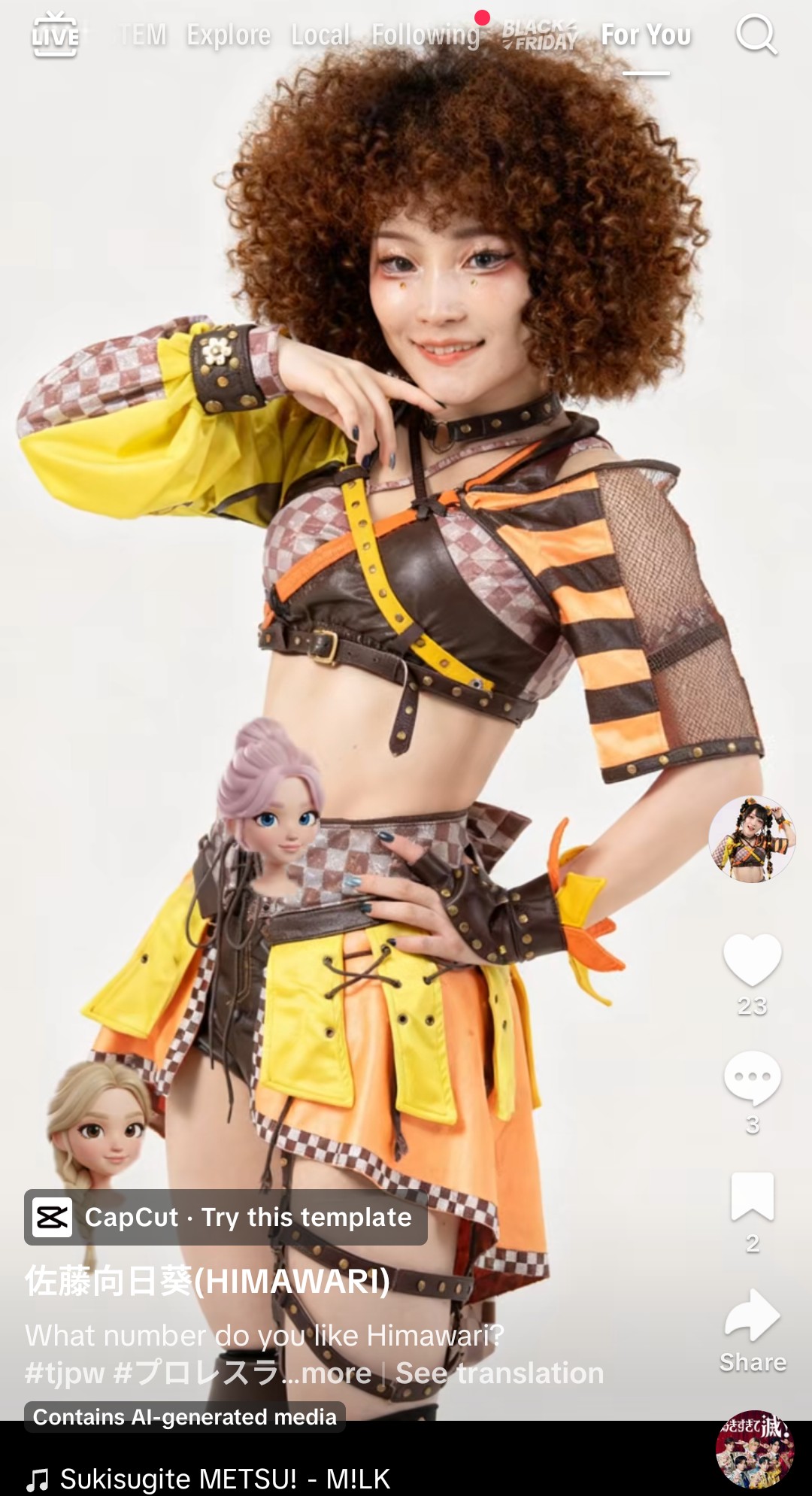Open the LIVE icon

click(x=56, y=35)
